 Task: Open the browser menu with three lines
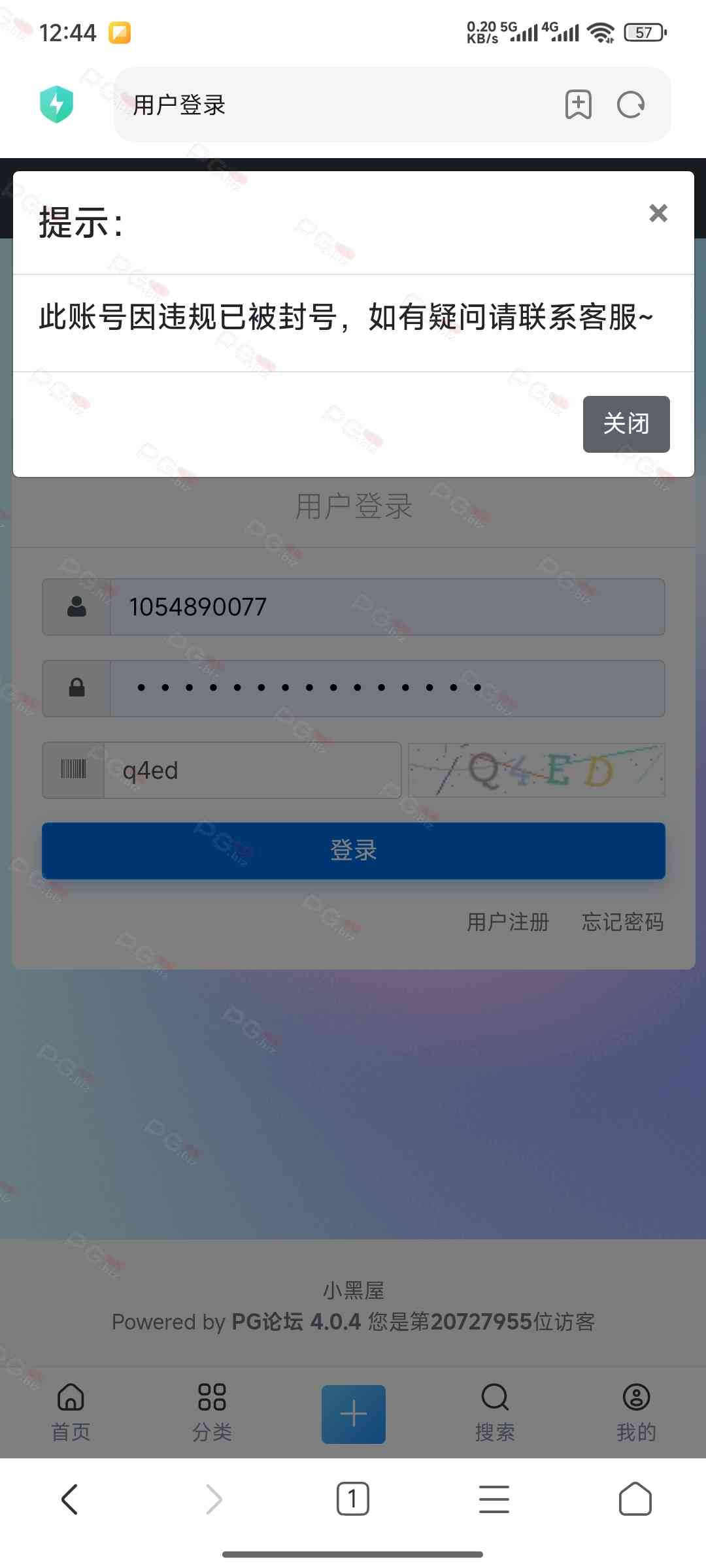tap(494, 1499)
